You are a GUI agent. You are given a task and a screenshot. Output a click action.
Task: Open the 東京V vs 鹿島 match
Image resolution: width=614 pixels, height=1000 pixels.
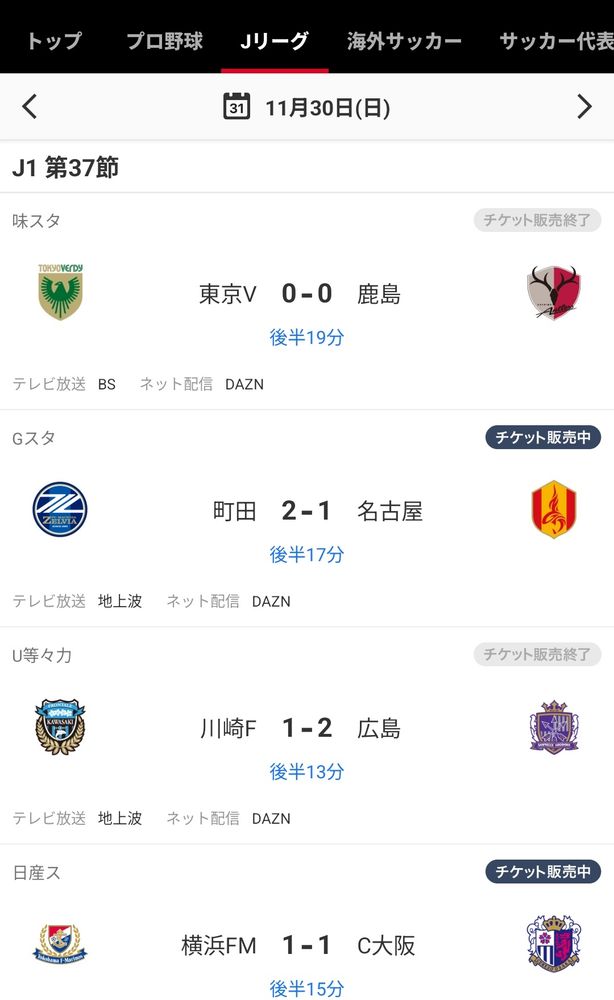(307, 302)
